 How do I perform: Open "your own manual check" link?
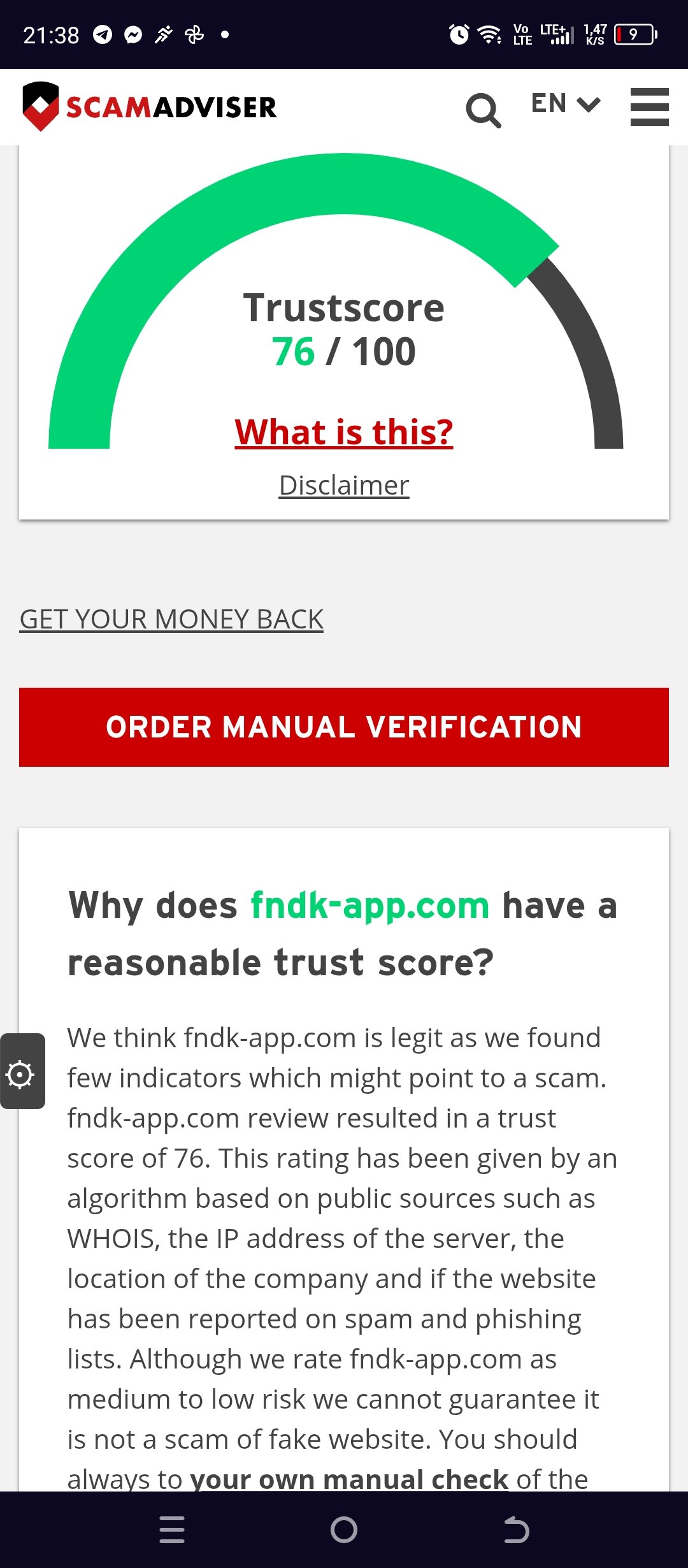point(349,1479)
